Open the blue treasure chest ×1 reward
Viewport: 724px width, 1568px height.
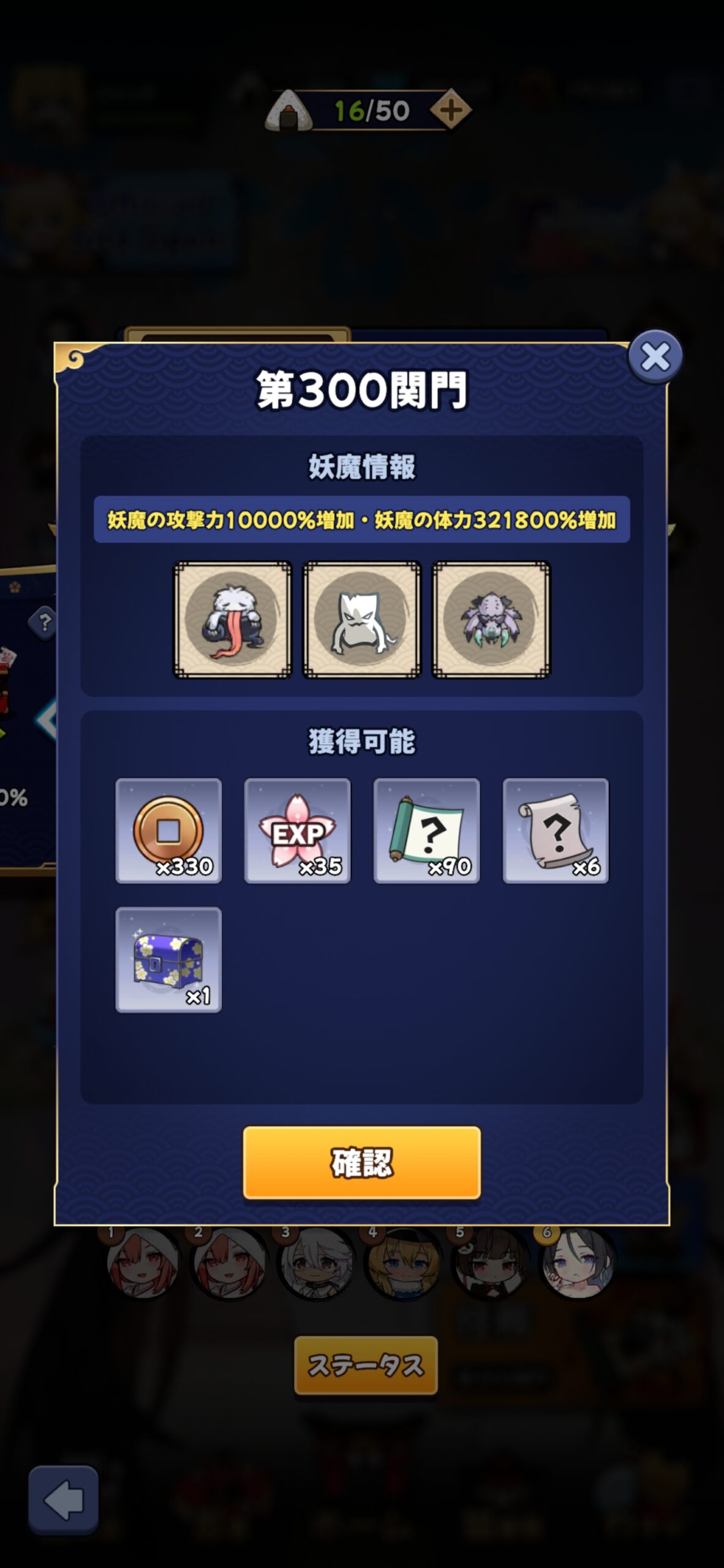168,960
